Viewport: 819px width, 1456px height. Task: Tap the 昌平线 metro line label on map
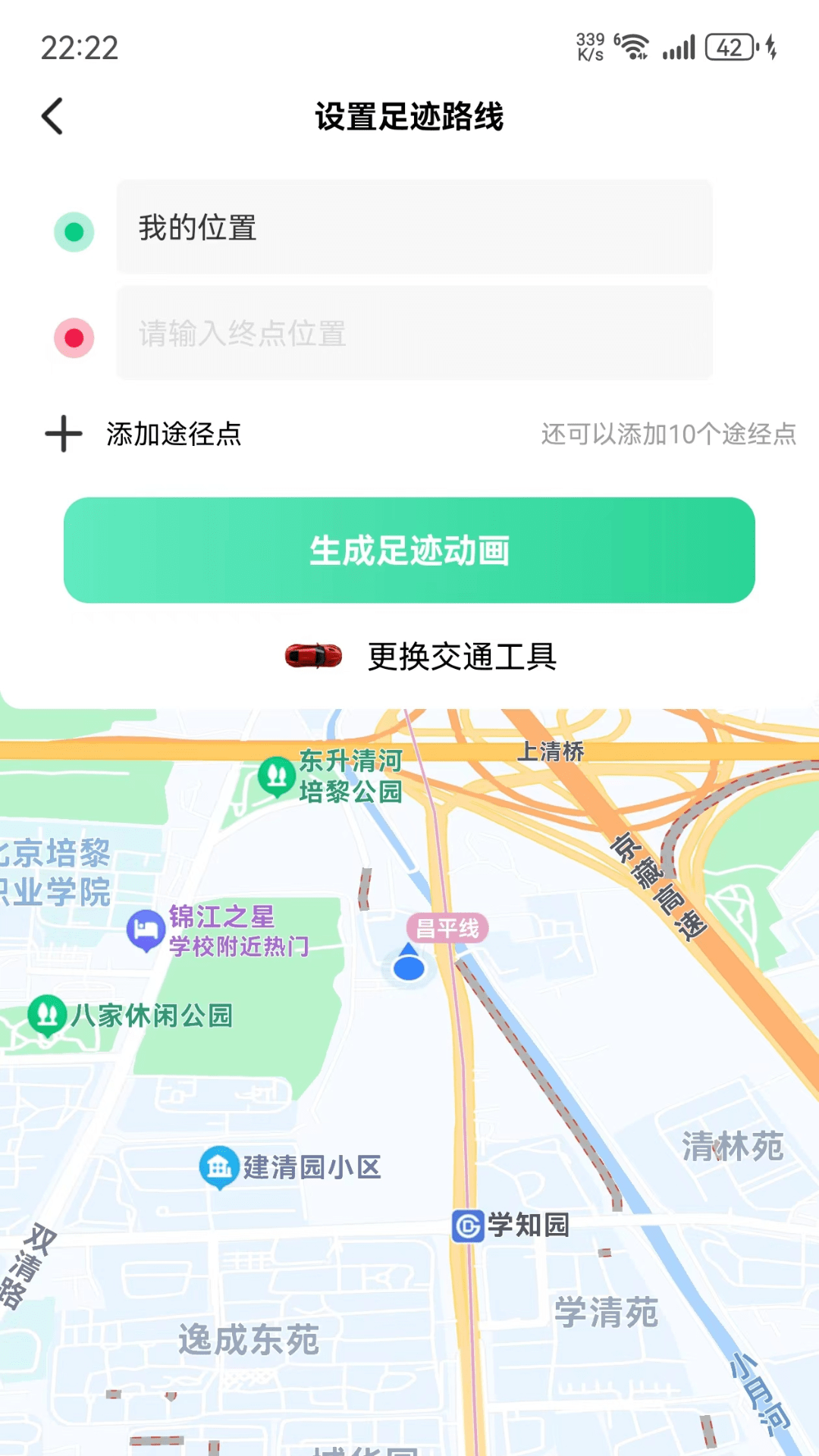[448, 927]
